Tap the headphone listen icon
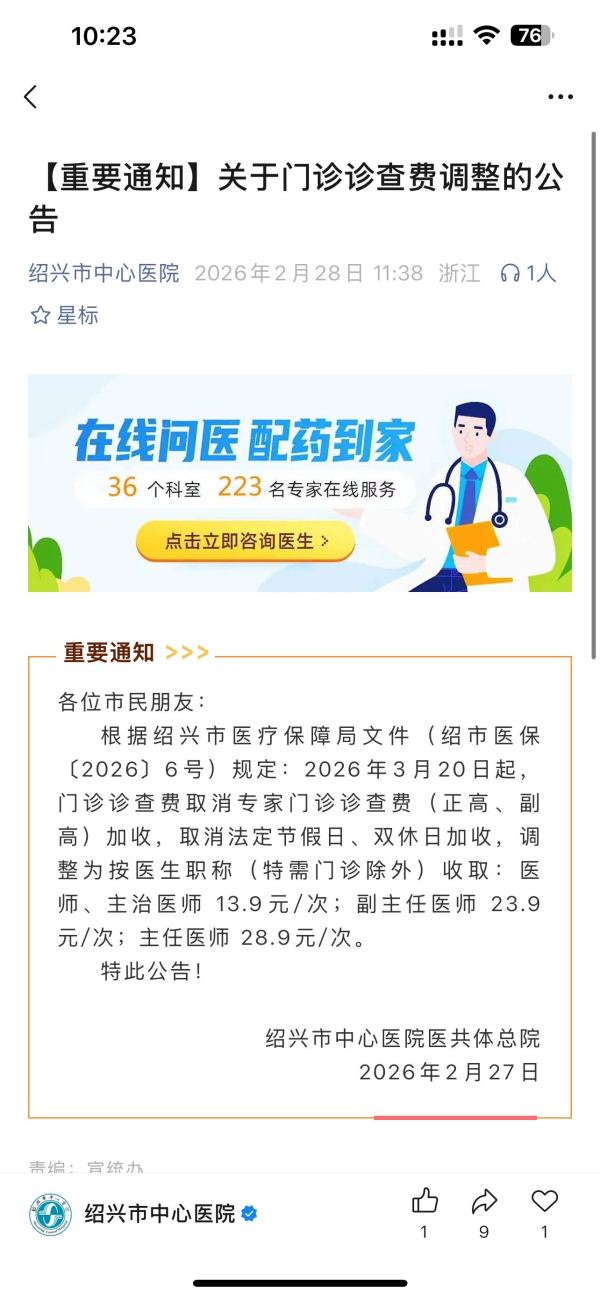 tap(510, 273)
